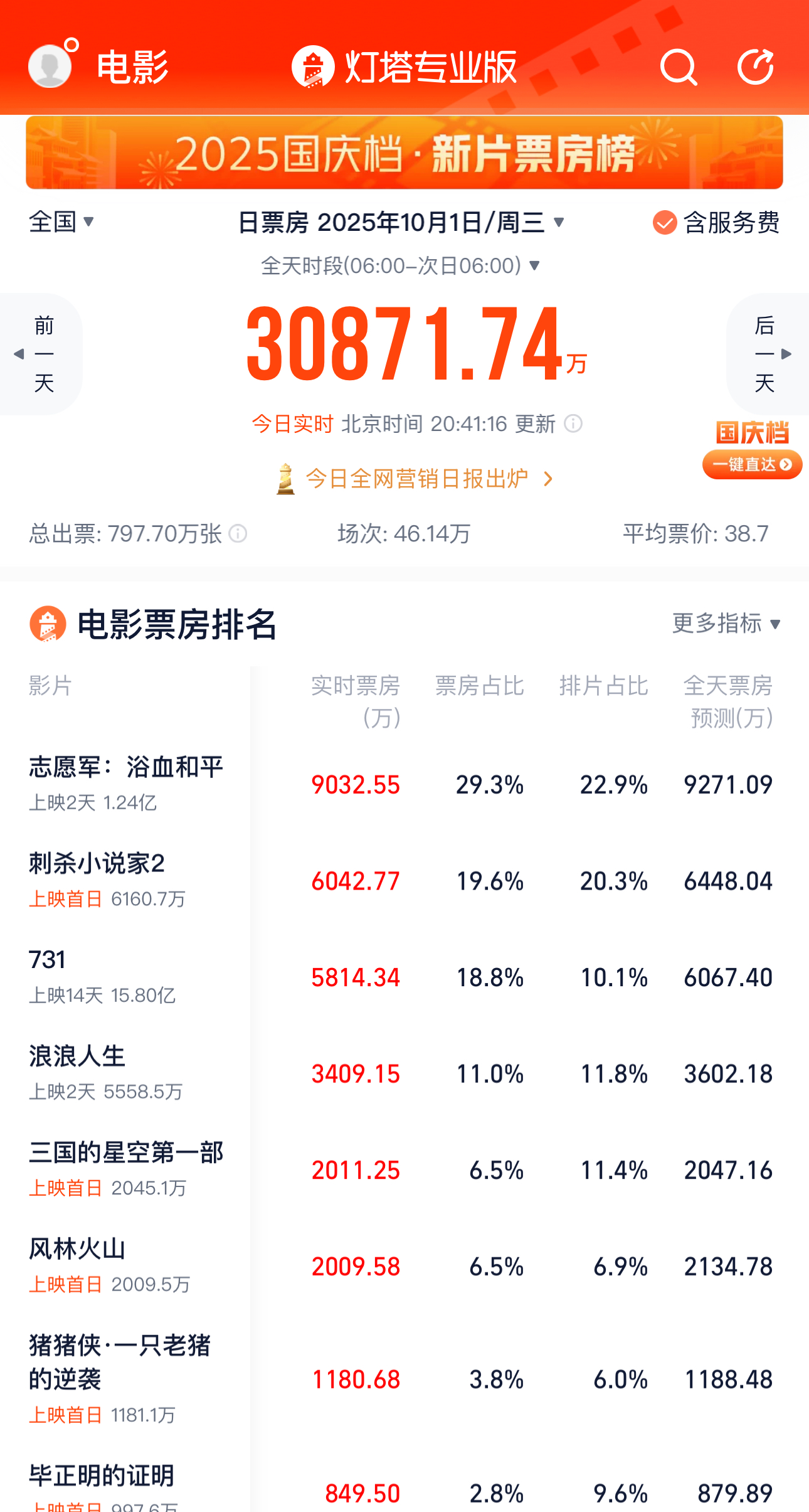This screenshot has width=809, height=1512.
Task: Tap the 国庆档 一键直达 button
Action: [x=751, y=464]
